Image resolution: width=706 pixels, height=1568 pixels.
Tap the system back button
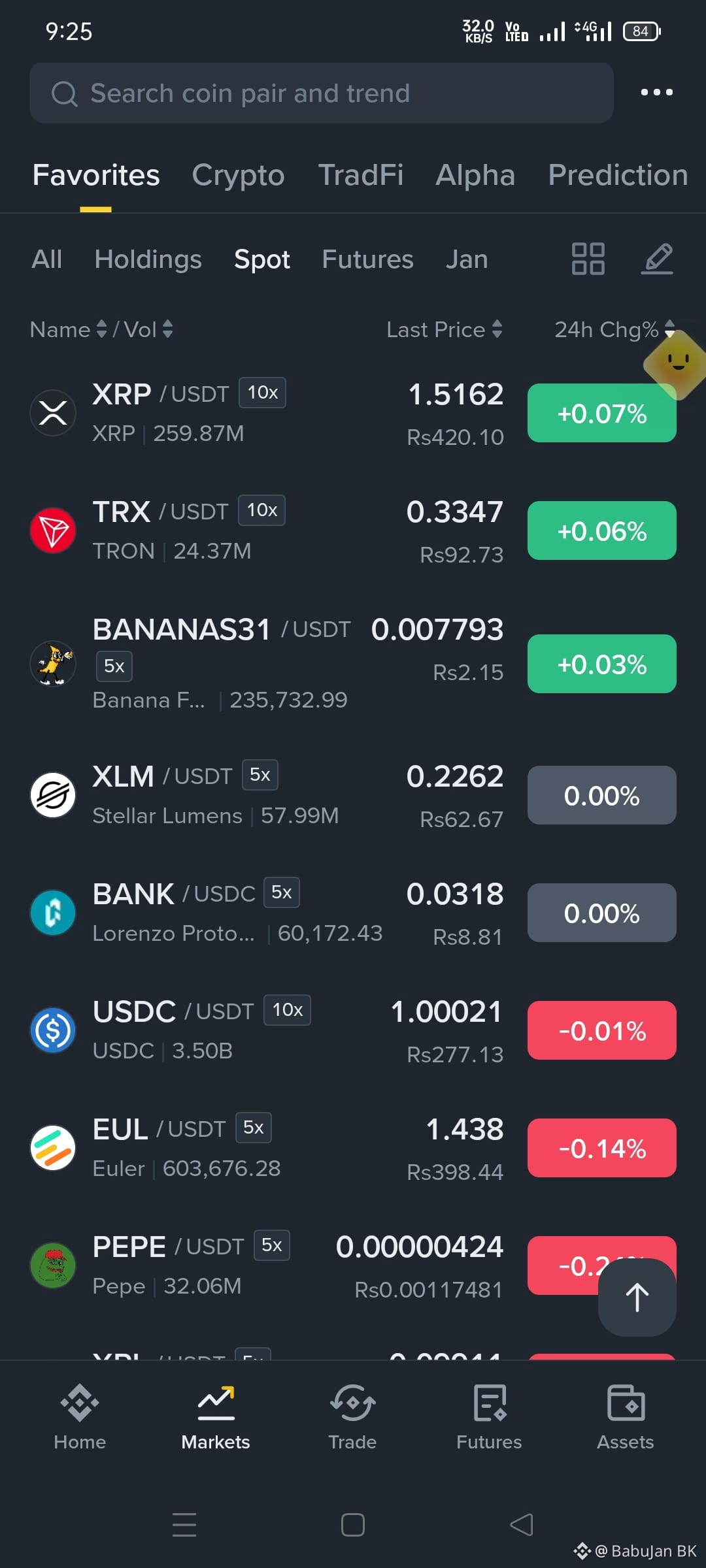point(522,1525)
